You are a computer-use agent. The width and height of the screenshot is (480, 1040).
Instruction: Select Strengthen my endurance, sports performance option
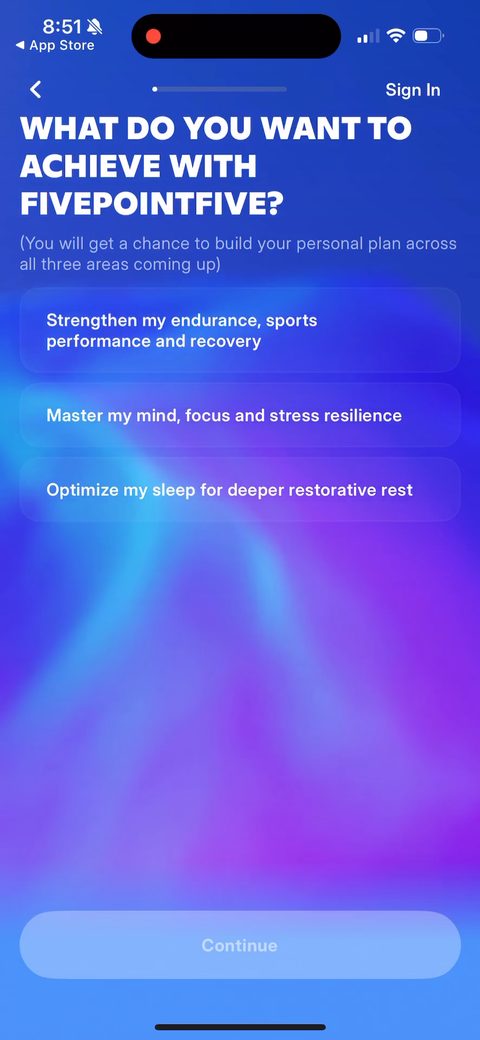[x=240, y=330]
